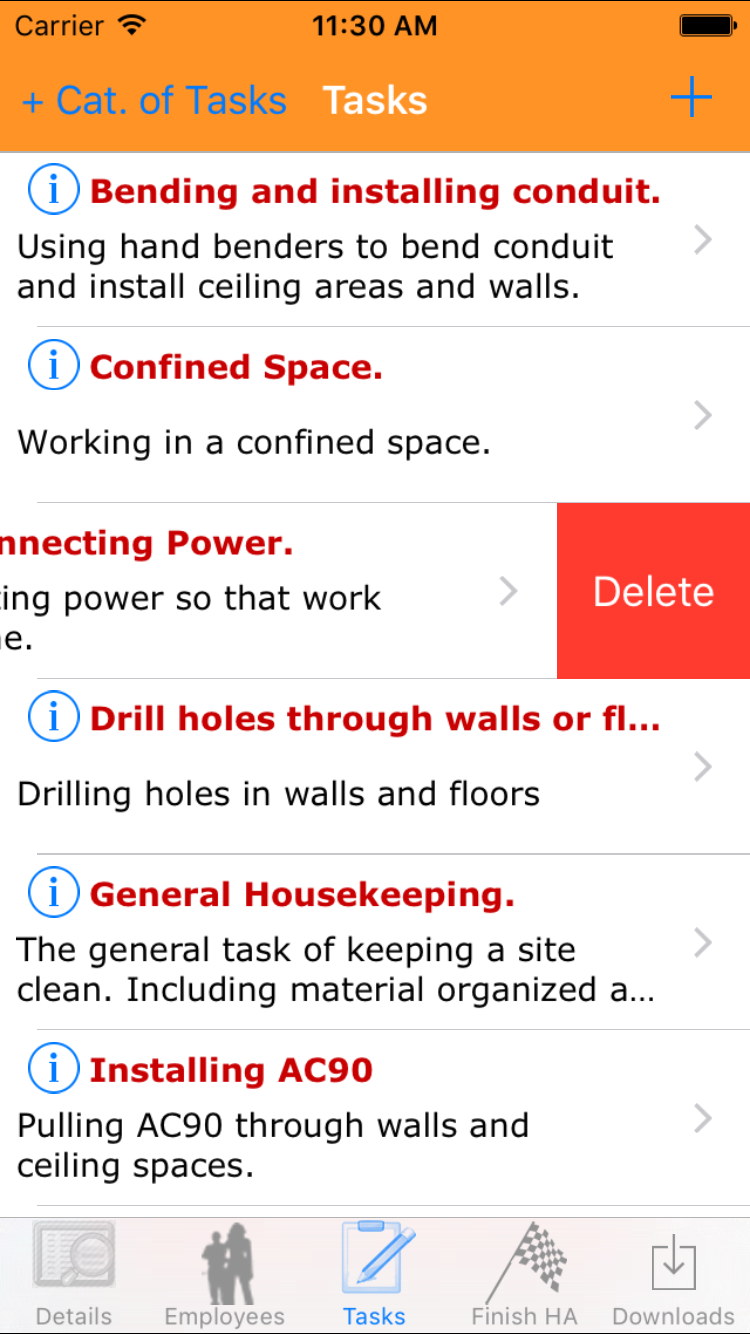Open + Cat. of Tasks
The width and height of the screenshot is (750, 1334).
tap(154, 101)
